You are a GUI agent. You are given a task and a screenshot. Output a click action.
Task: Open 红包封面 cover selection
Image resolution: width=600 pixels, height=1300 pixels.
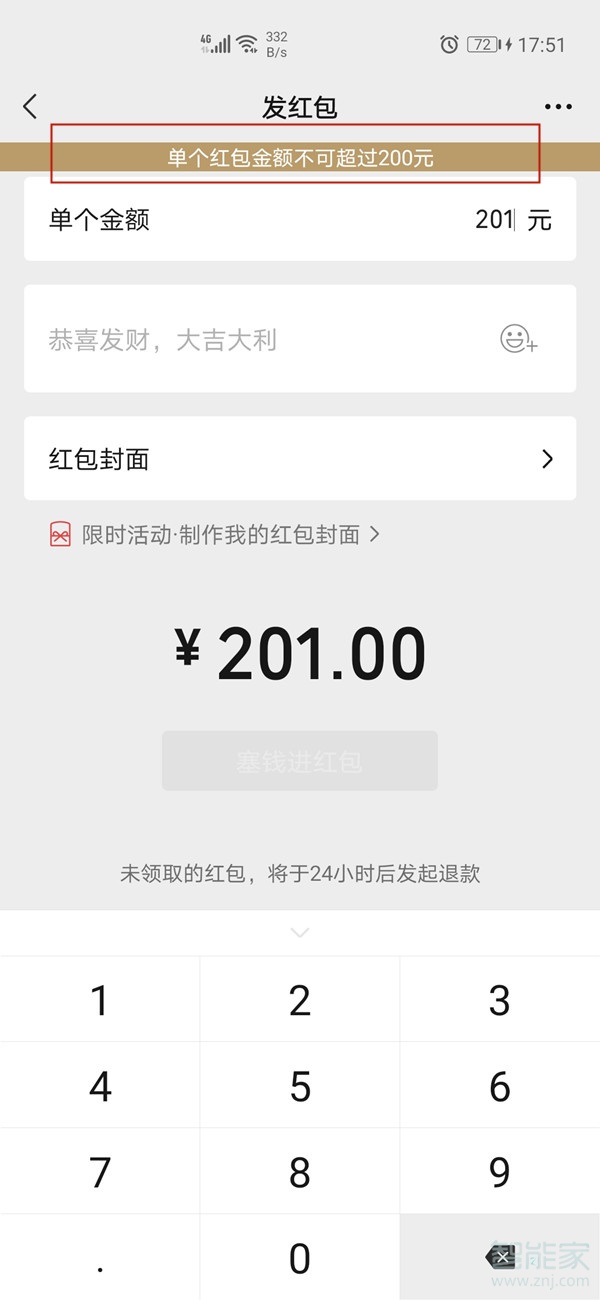pyautogui.click(x=300, y=459)
